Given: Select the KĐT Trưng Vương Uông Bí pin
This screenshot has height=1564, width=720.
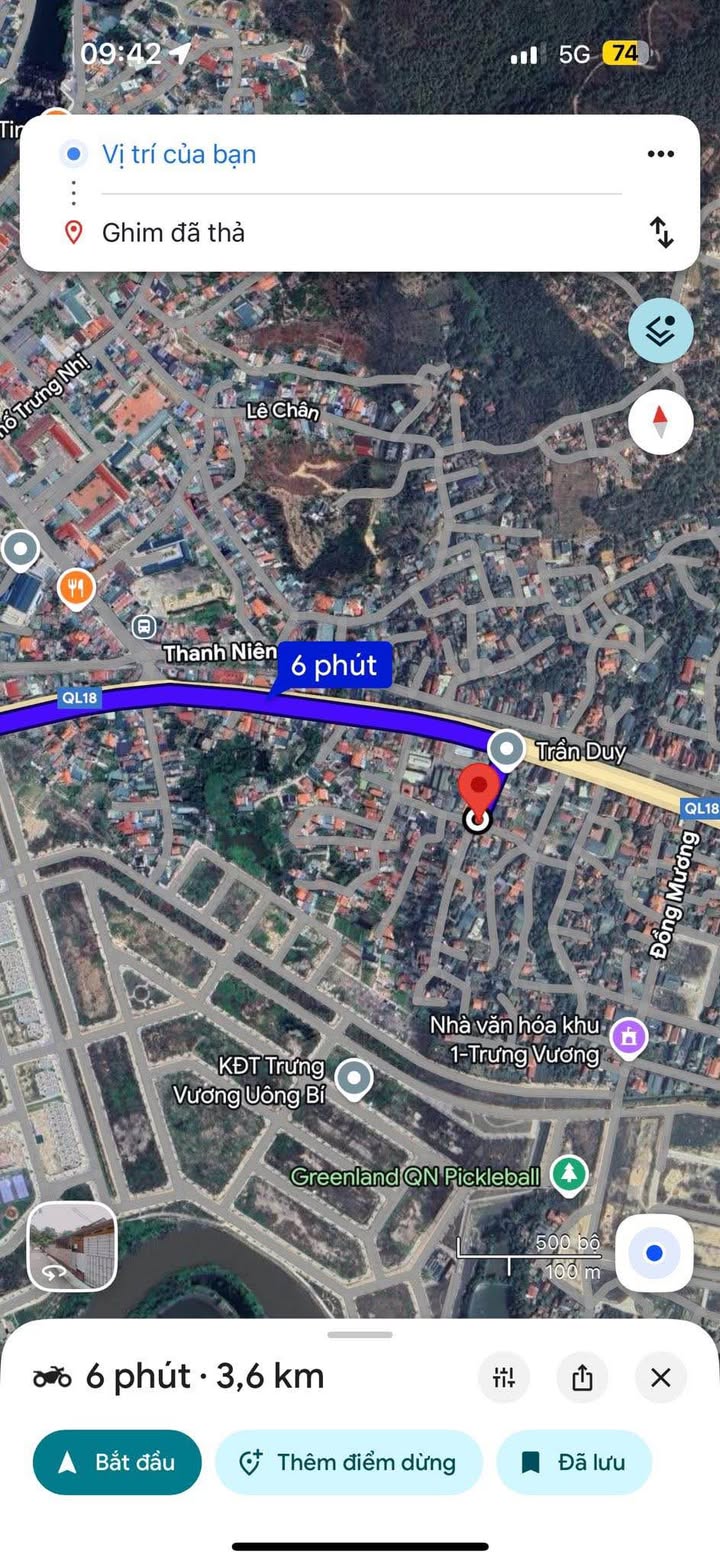Looking at the screenshot, I should 353,1080.
